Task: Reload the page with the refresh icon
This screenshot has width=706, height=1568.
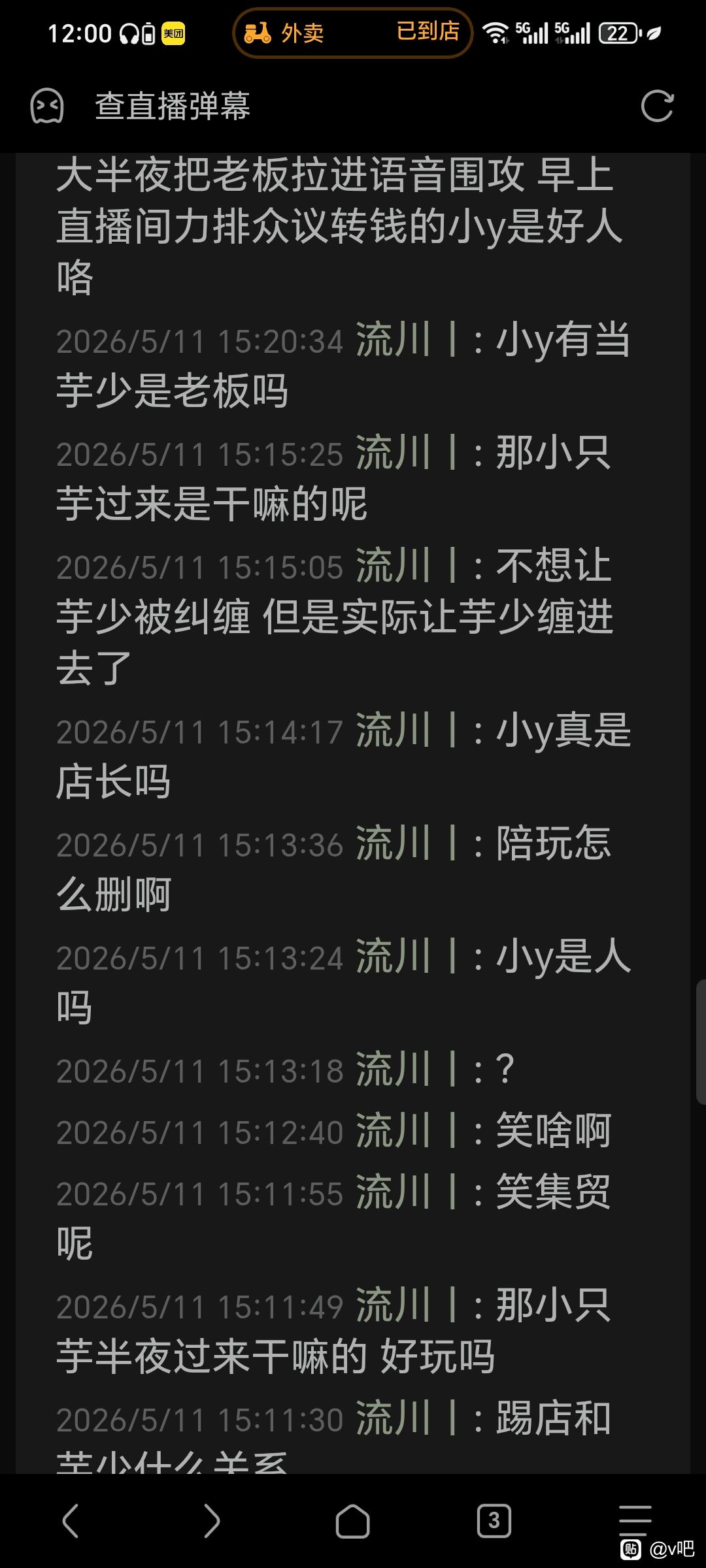Action: (x=657, y=106)
